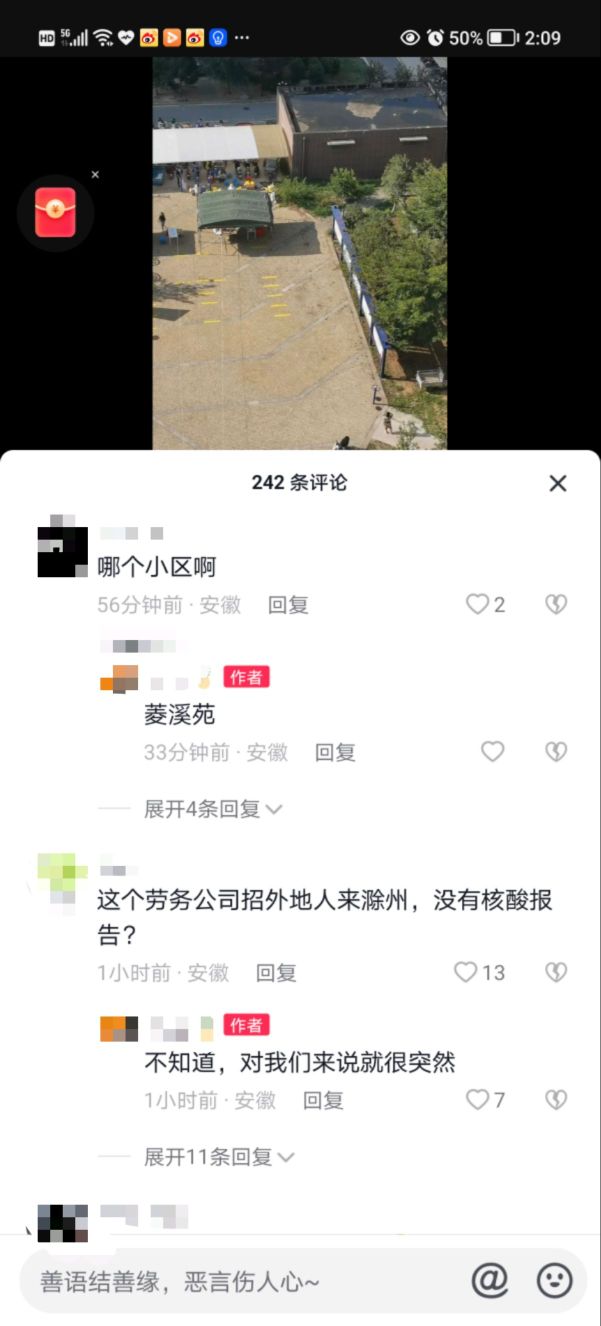Tap the video above the comments
This screenshot has height=1326, width=601.
pyautogui.click(x=299, y=250)
